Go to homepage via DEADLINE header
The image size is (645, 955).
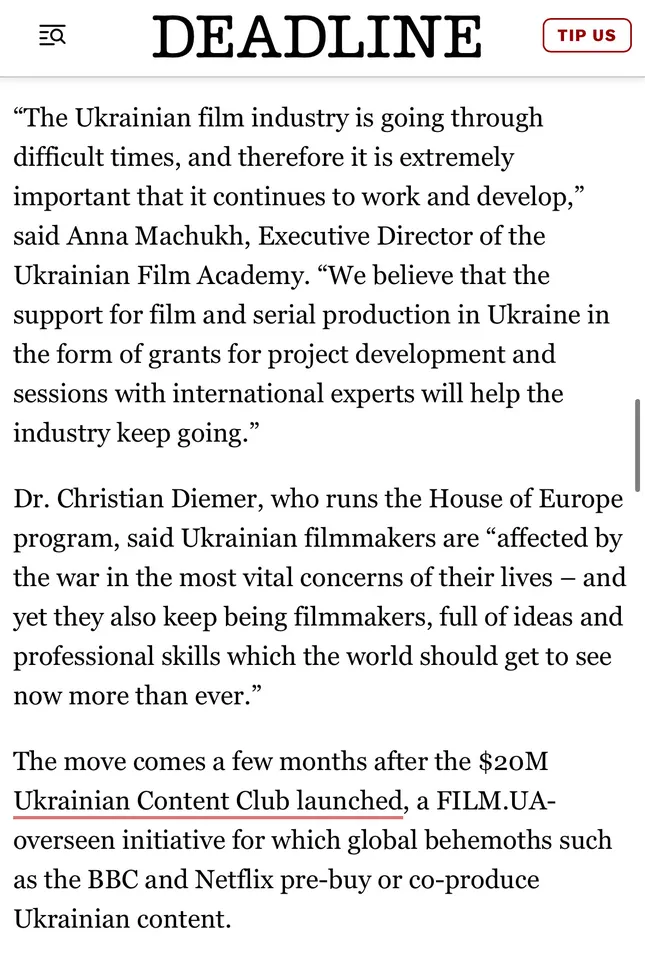[x=317, y=37]
